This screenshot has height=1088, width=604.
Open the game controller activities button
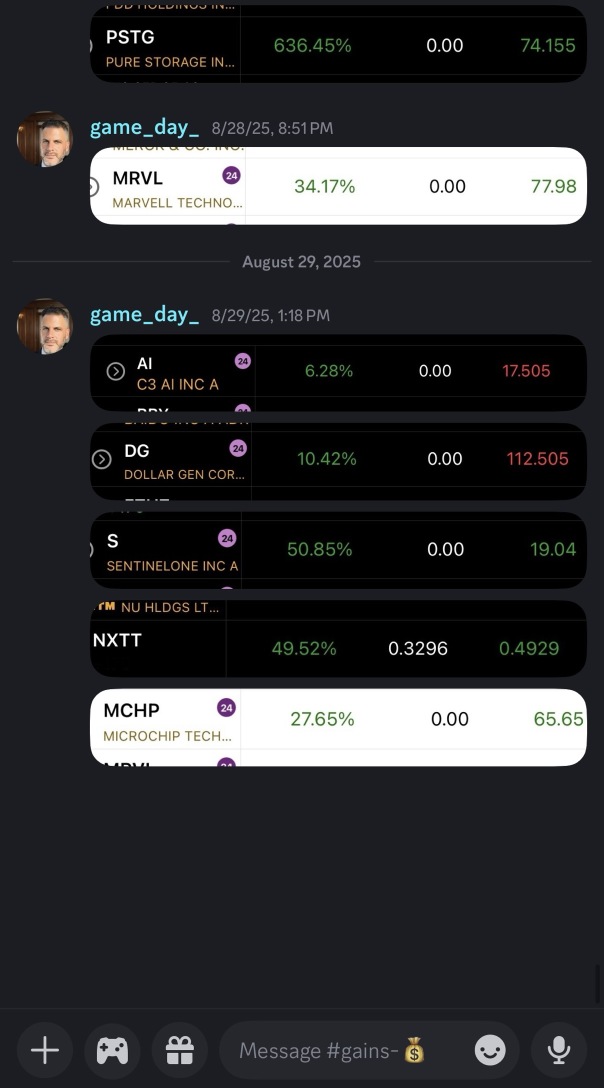(112, 1050)
